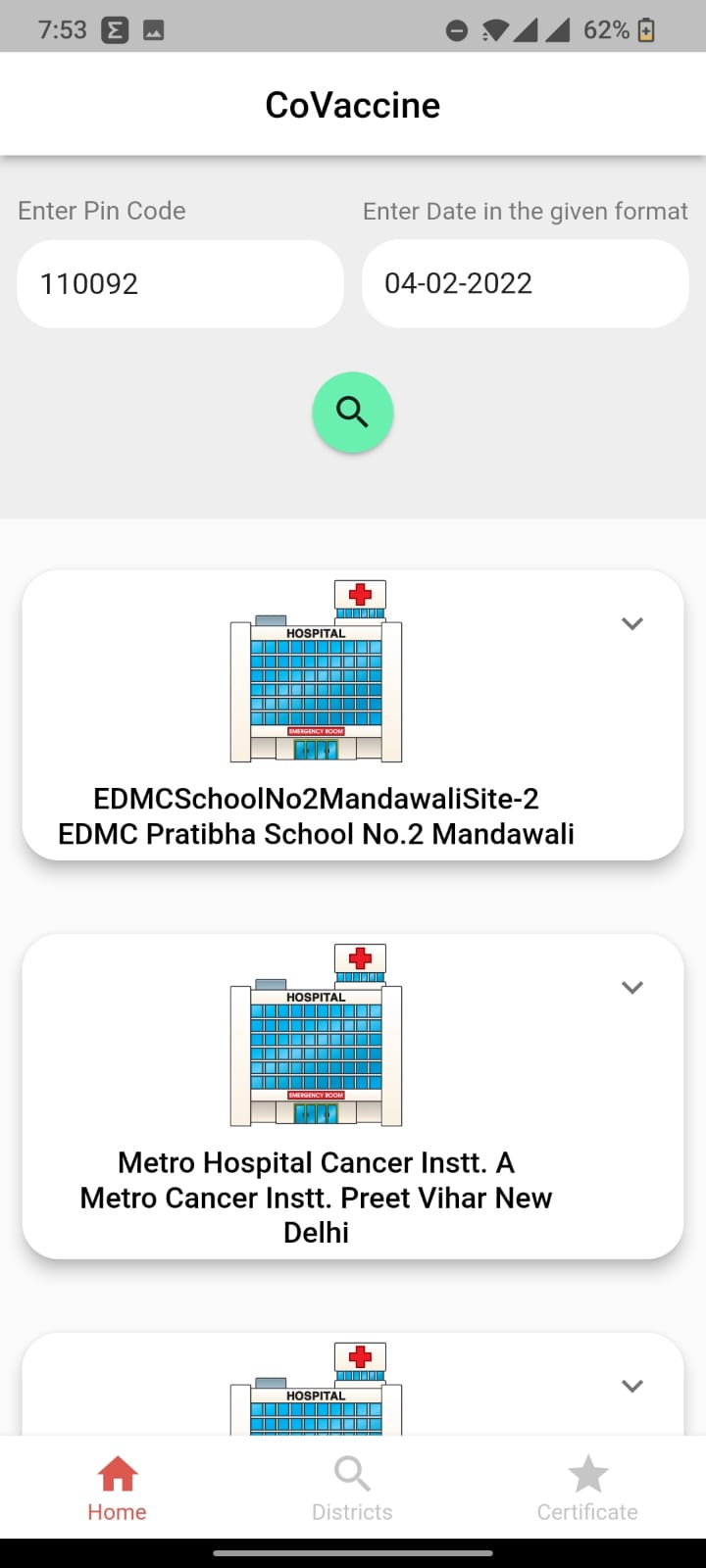
Task: Expand the Metro Hospital Cancer Instt. A chevron
Action: 632,987
